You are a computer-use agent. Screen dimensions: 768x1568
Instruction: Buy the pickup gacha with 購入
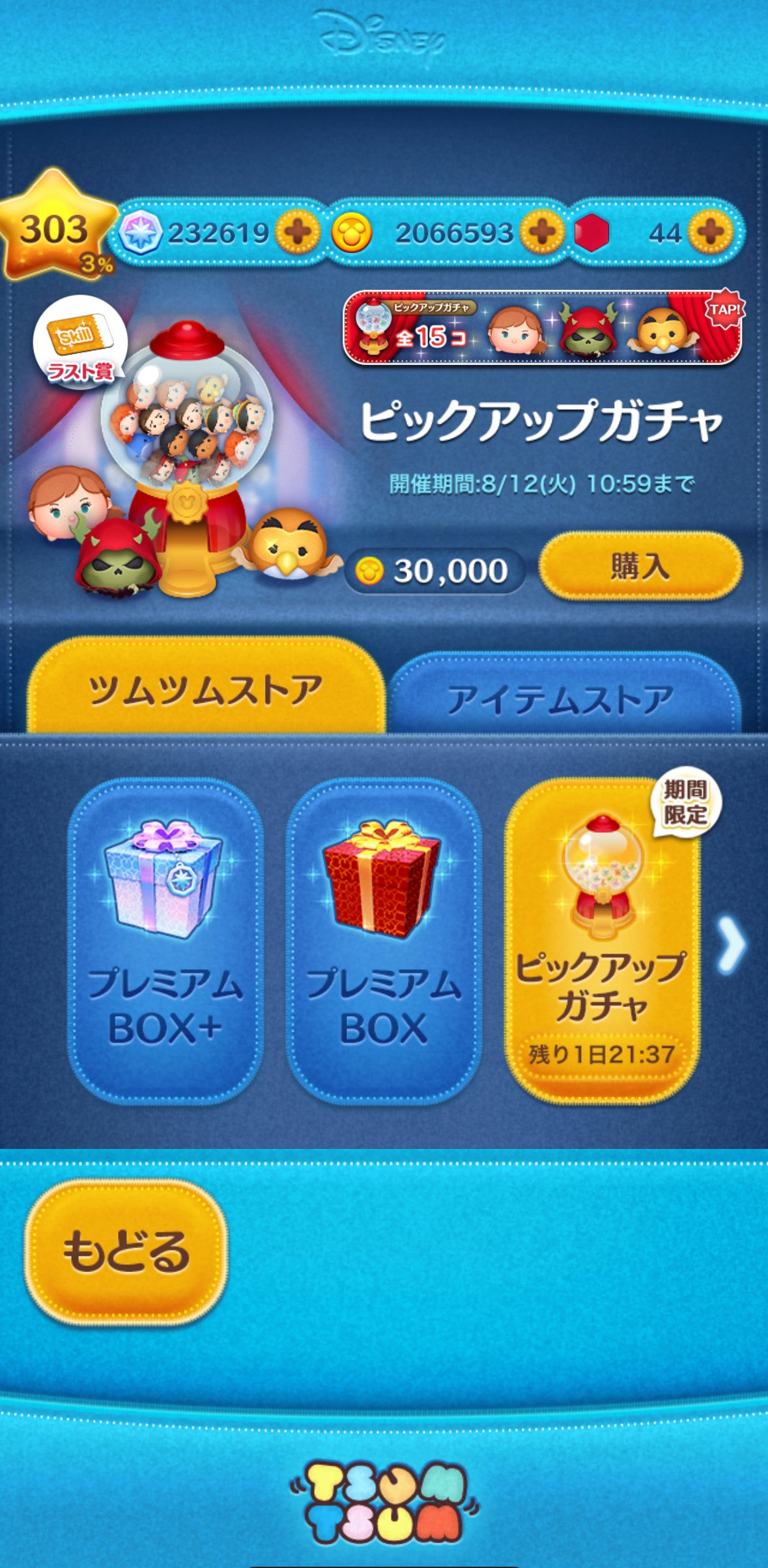point(640,567)
